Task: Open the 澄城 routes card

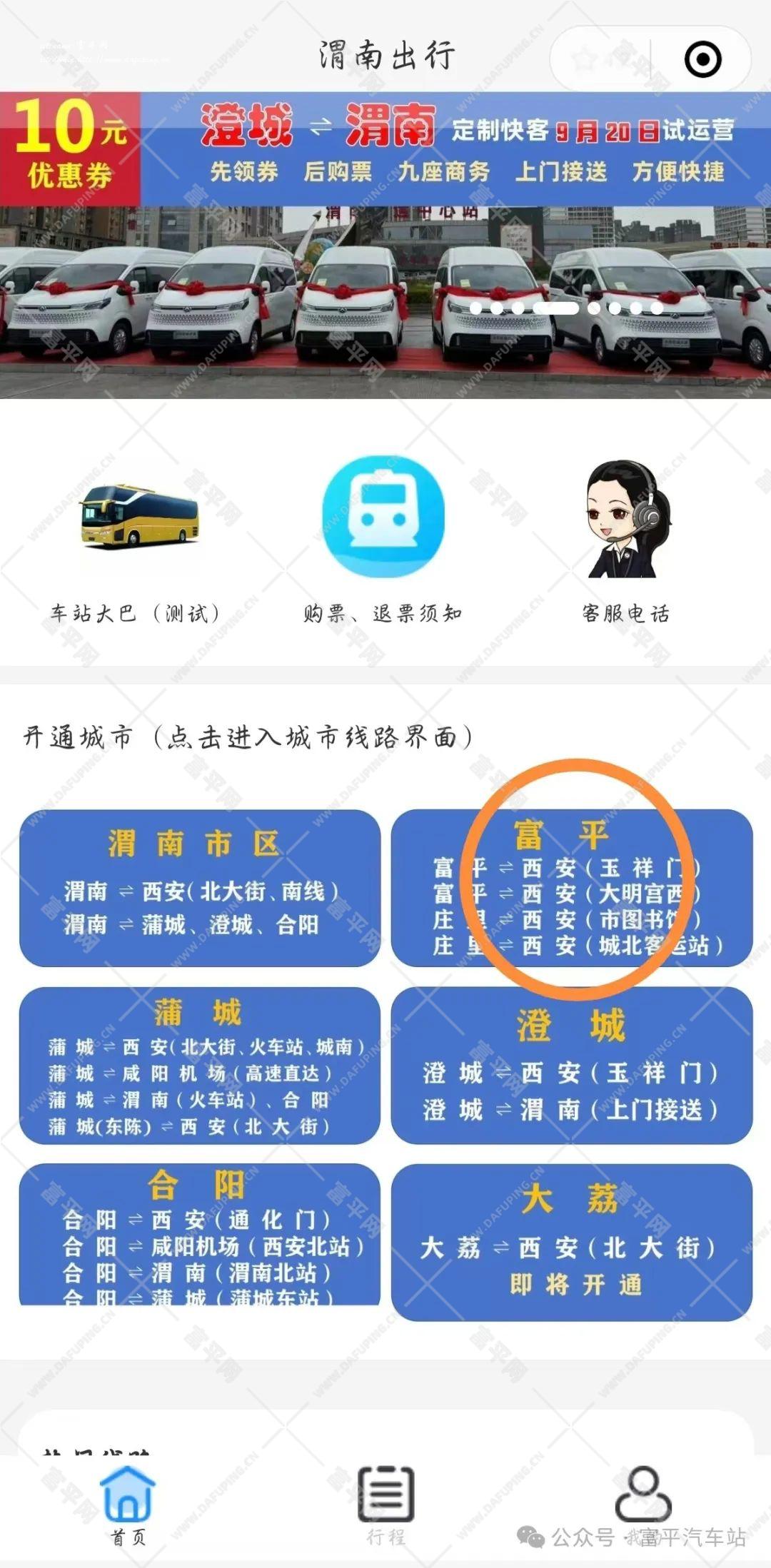Action: 571,1065
